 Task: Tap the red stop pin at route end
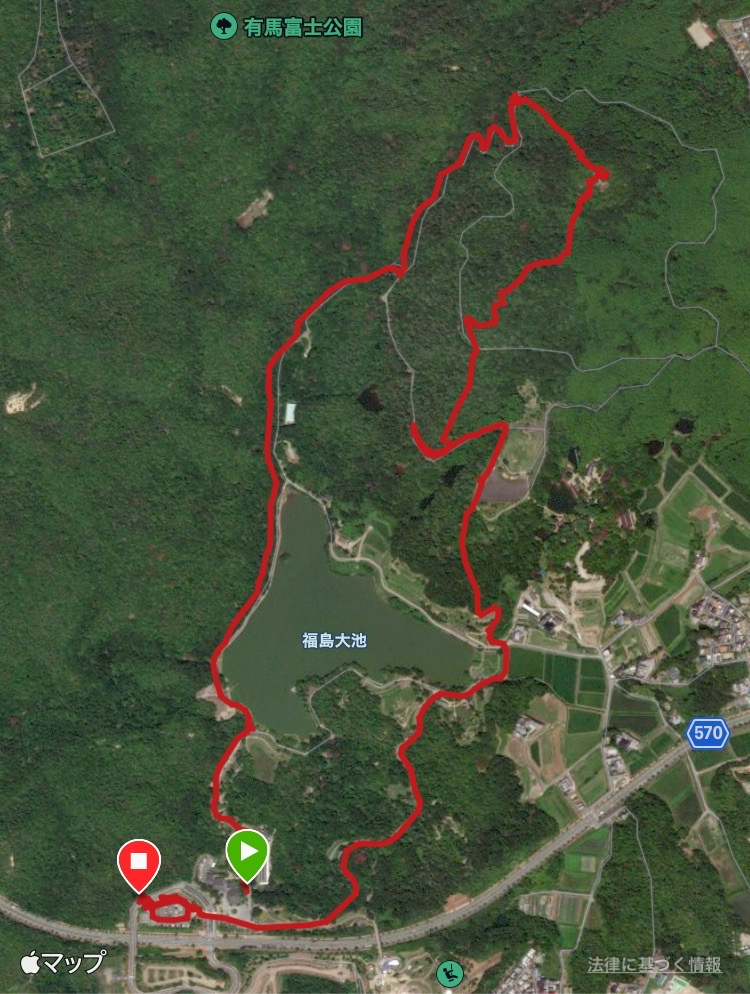pos(139,862)
